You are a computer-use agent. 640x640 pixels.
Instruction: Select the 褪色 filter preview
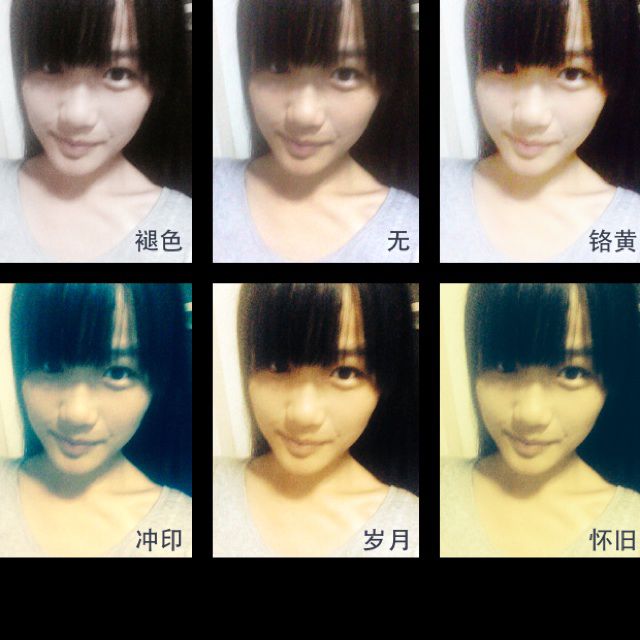[96, 130]
